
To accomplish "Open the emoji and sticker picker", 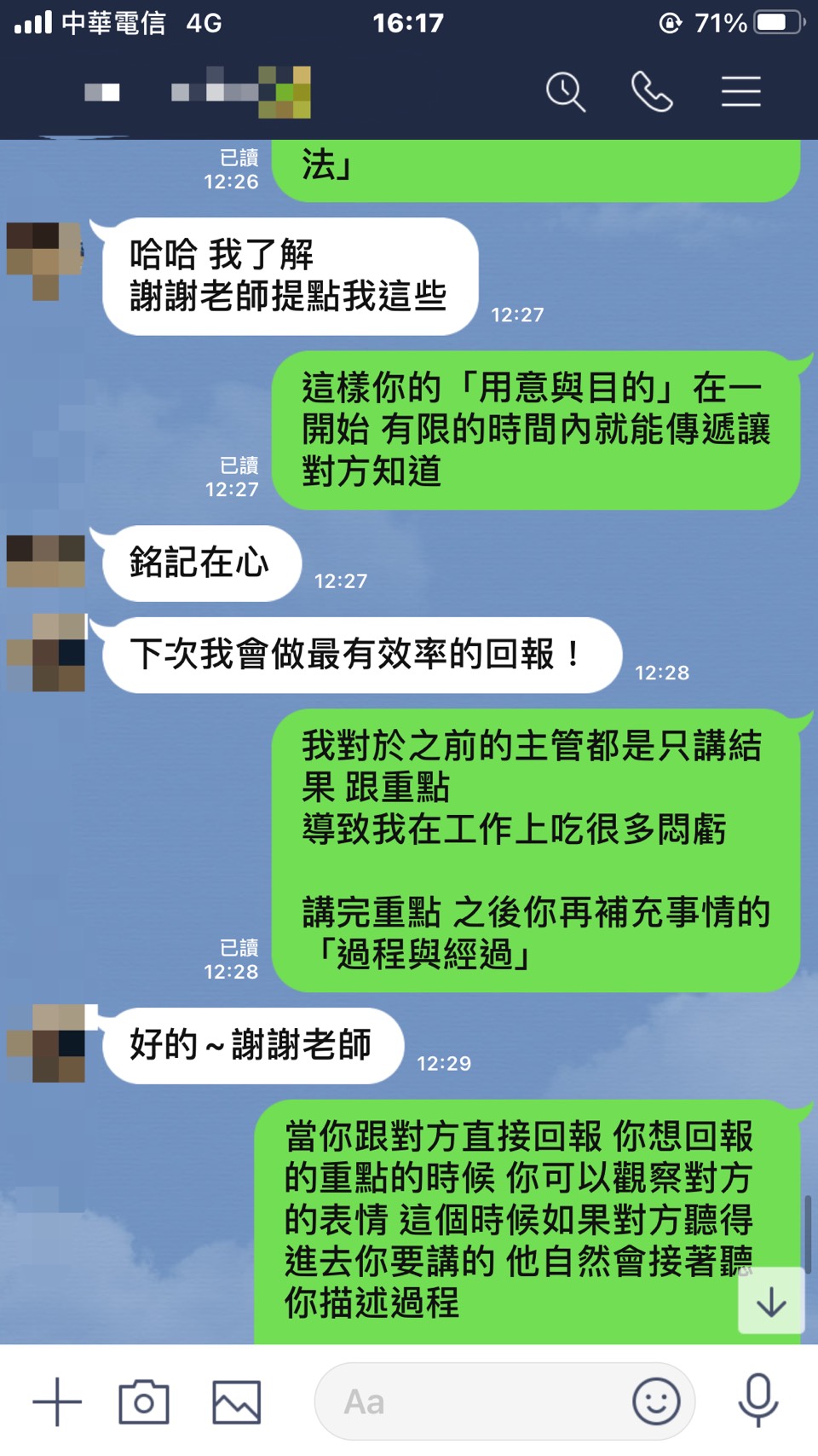I will coord(656,1401).
